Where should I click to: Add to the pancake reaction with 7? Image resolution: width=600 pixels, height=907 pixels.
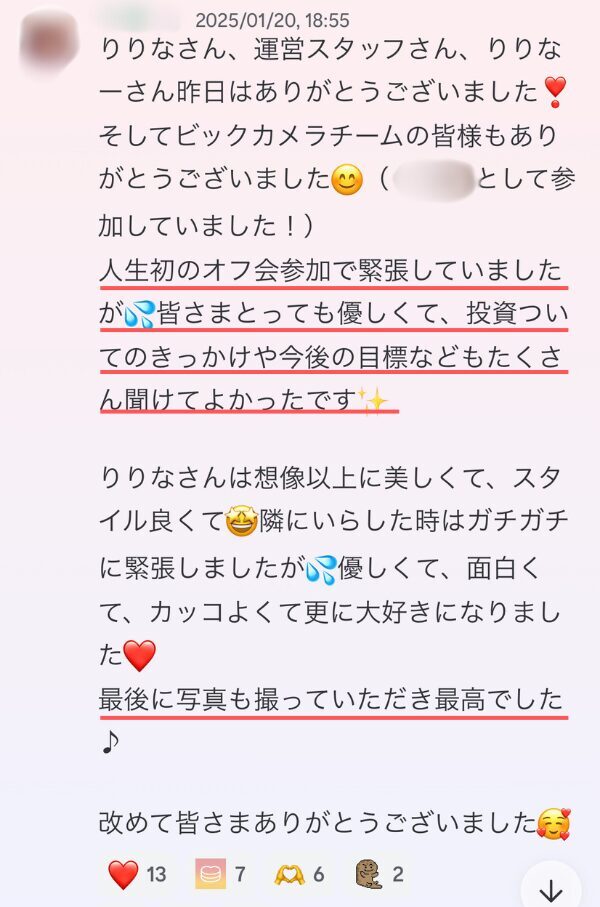click(x=221, y=875)
